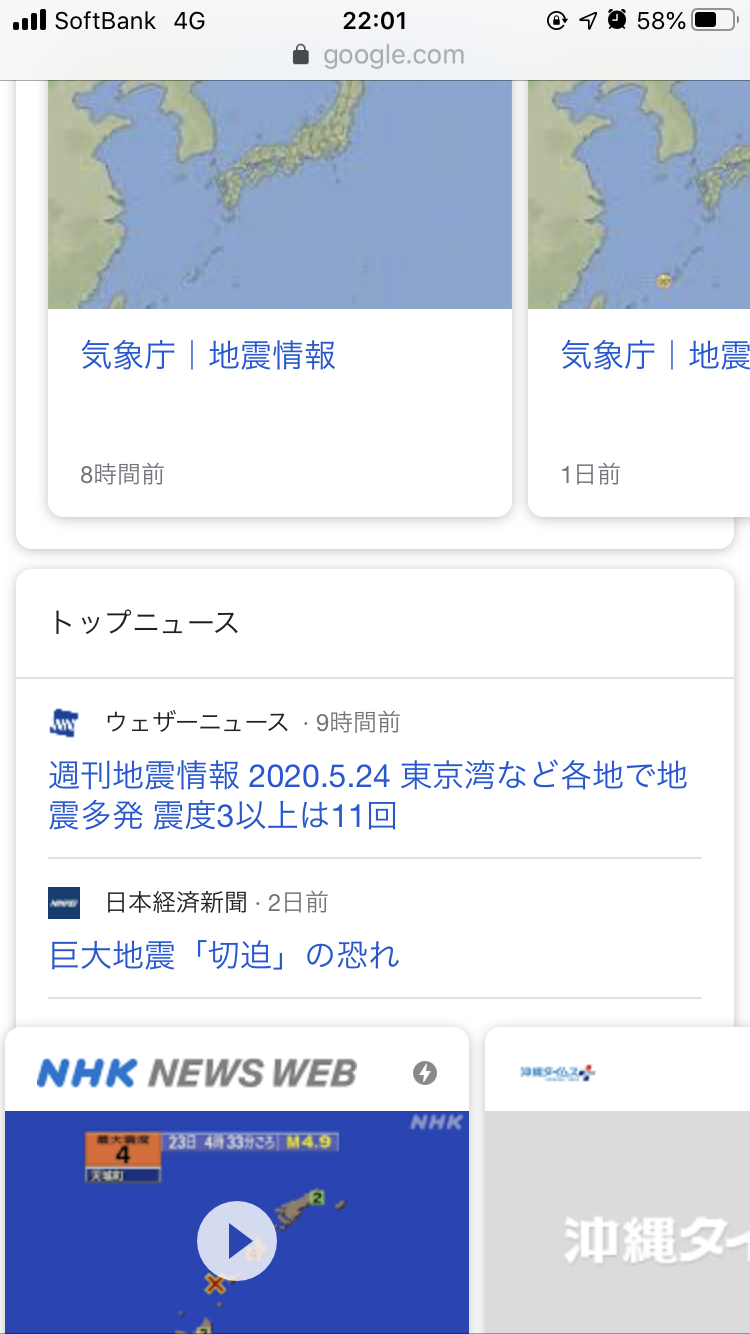Tap the google.com address bar
This screenshot has height=1334, width=750.
375,54
